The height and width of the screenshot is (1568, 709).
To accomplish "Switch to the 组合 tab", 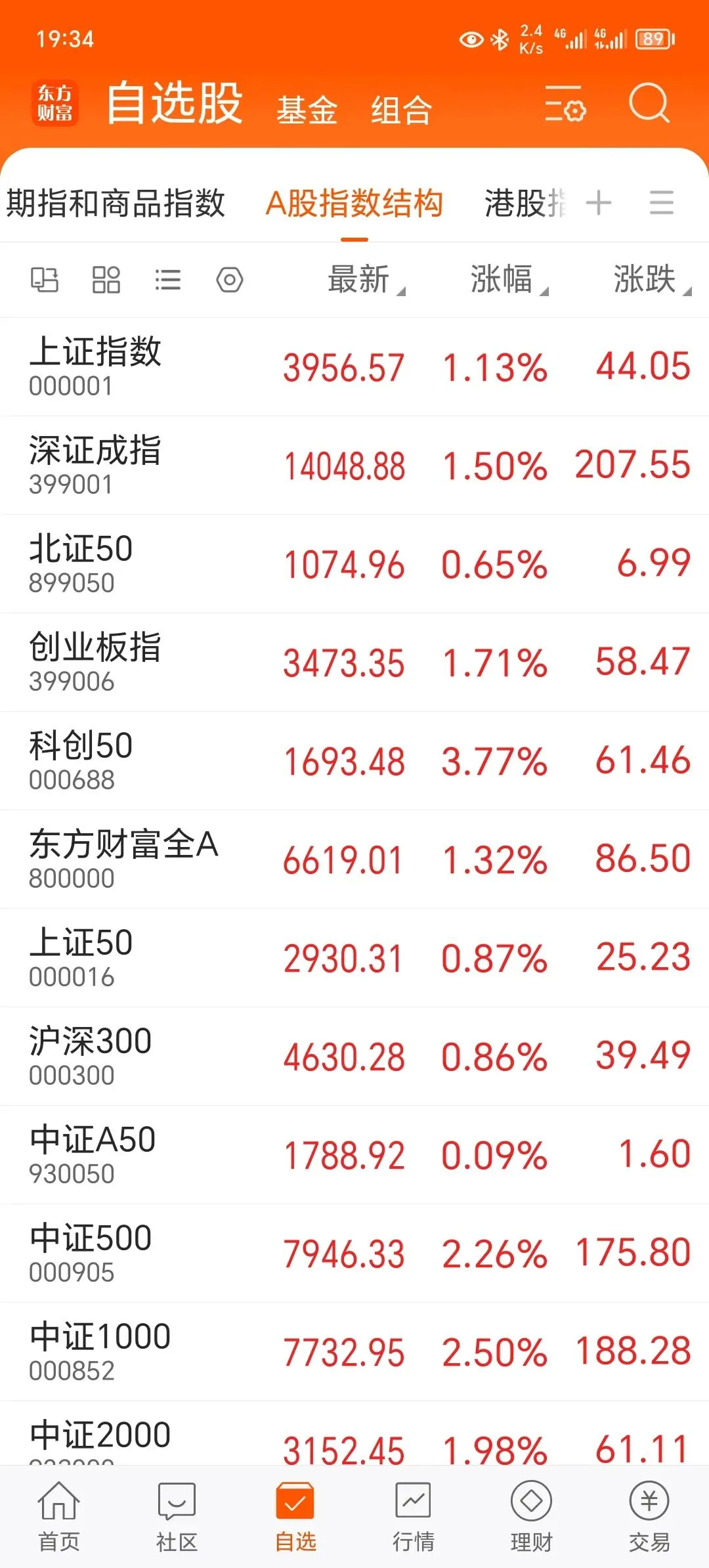I will 401,110.
